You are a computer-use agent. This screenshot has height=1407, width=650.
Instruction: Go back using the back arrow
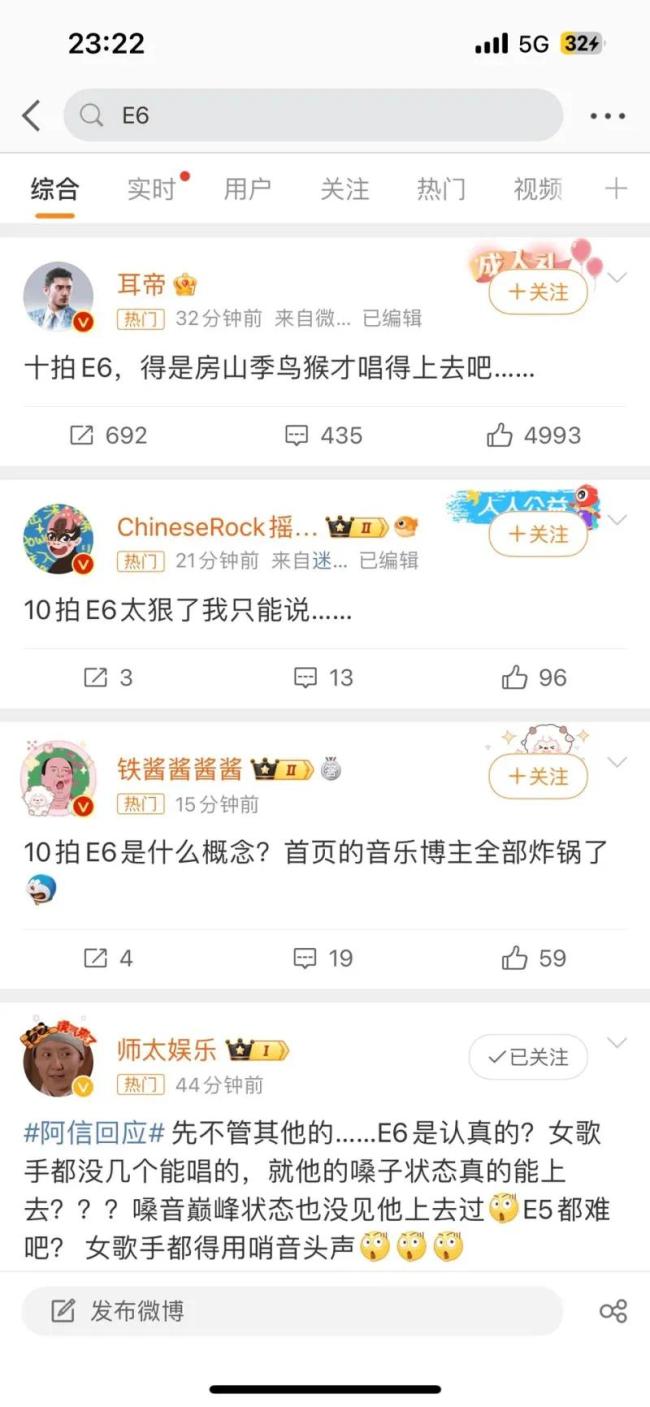[x=32, y=116]
